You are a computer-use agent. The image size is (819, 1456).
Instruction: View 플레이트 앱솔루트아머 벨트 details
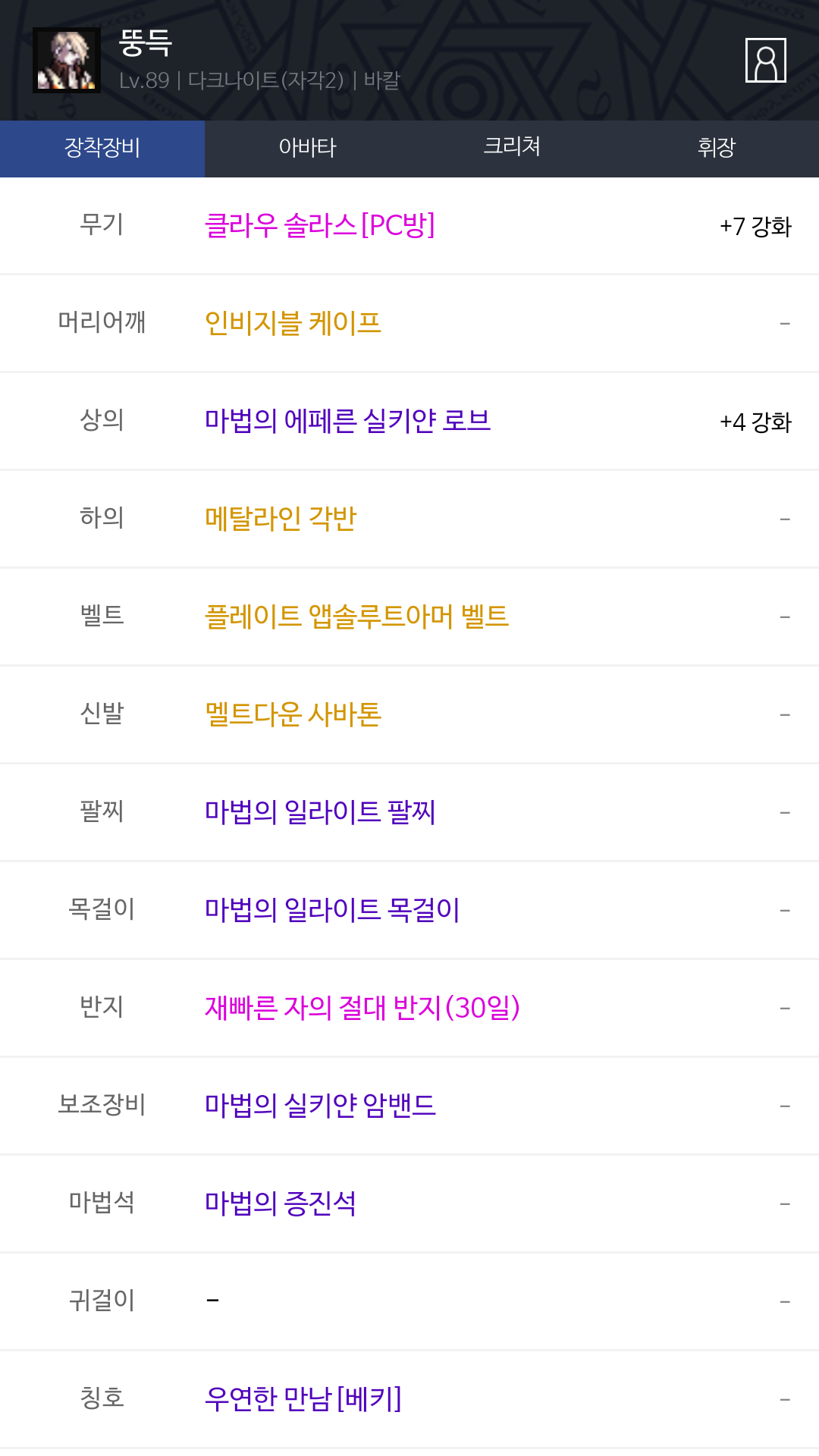coord(356,617)
